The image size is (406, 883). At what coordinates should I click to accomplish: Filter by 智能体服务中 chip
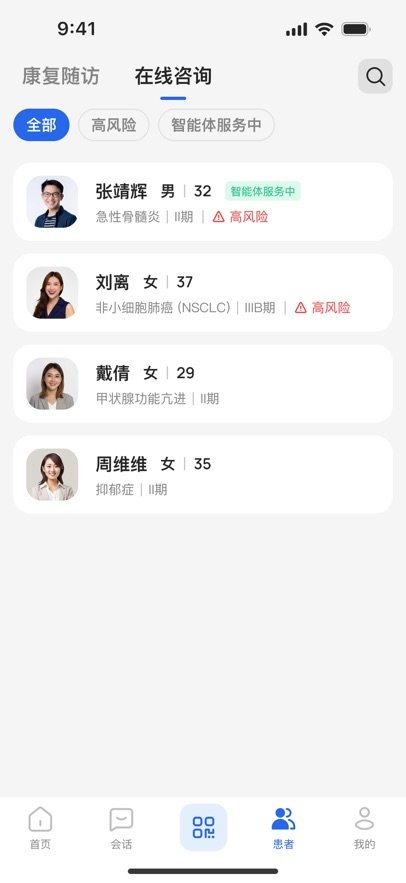point(216,125)
